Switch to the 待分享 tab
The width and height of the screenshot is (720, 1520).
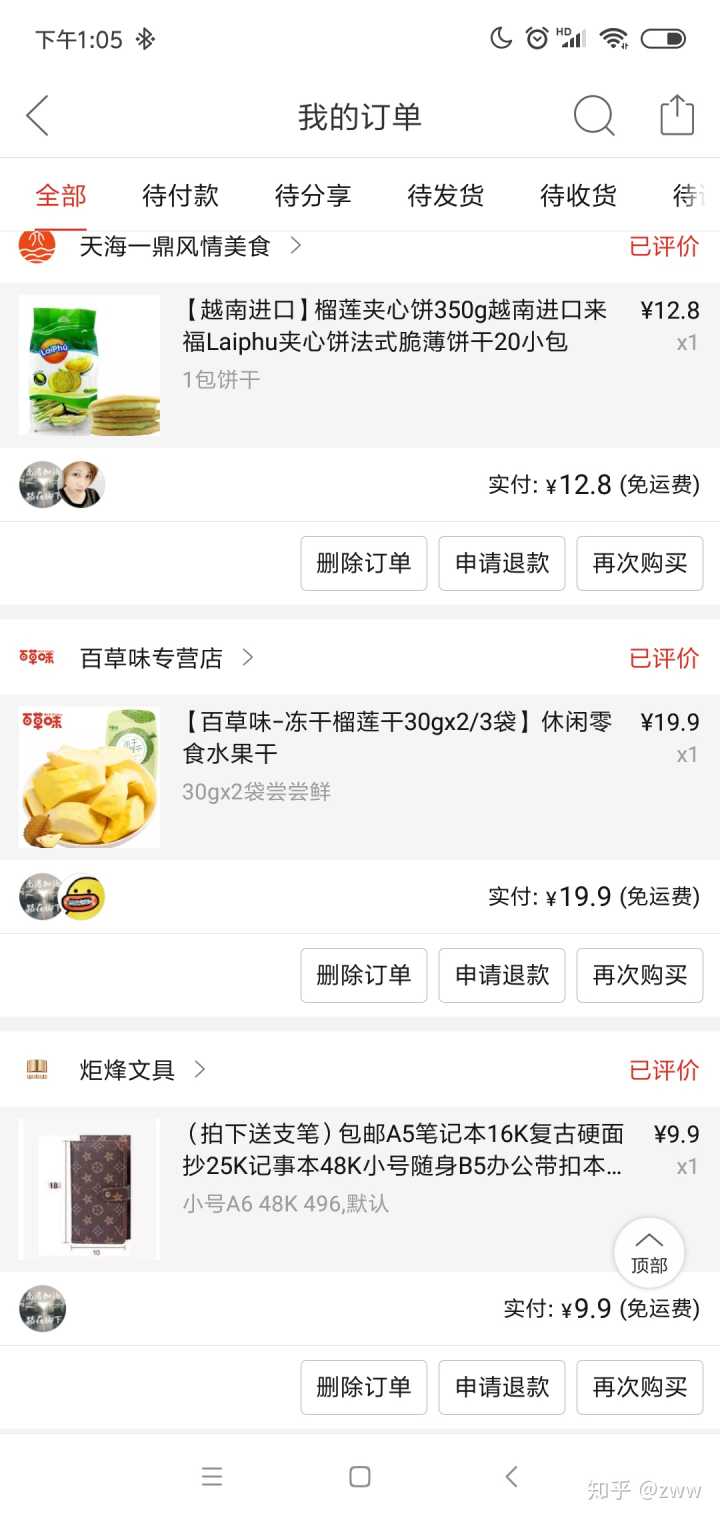(313, 196)
